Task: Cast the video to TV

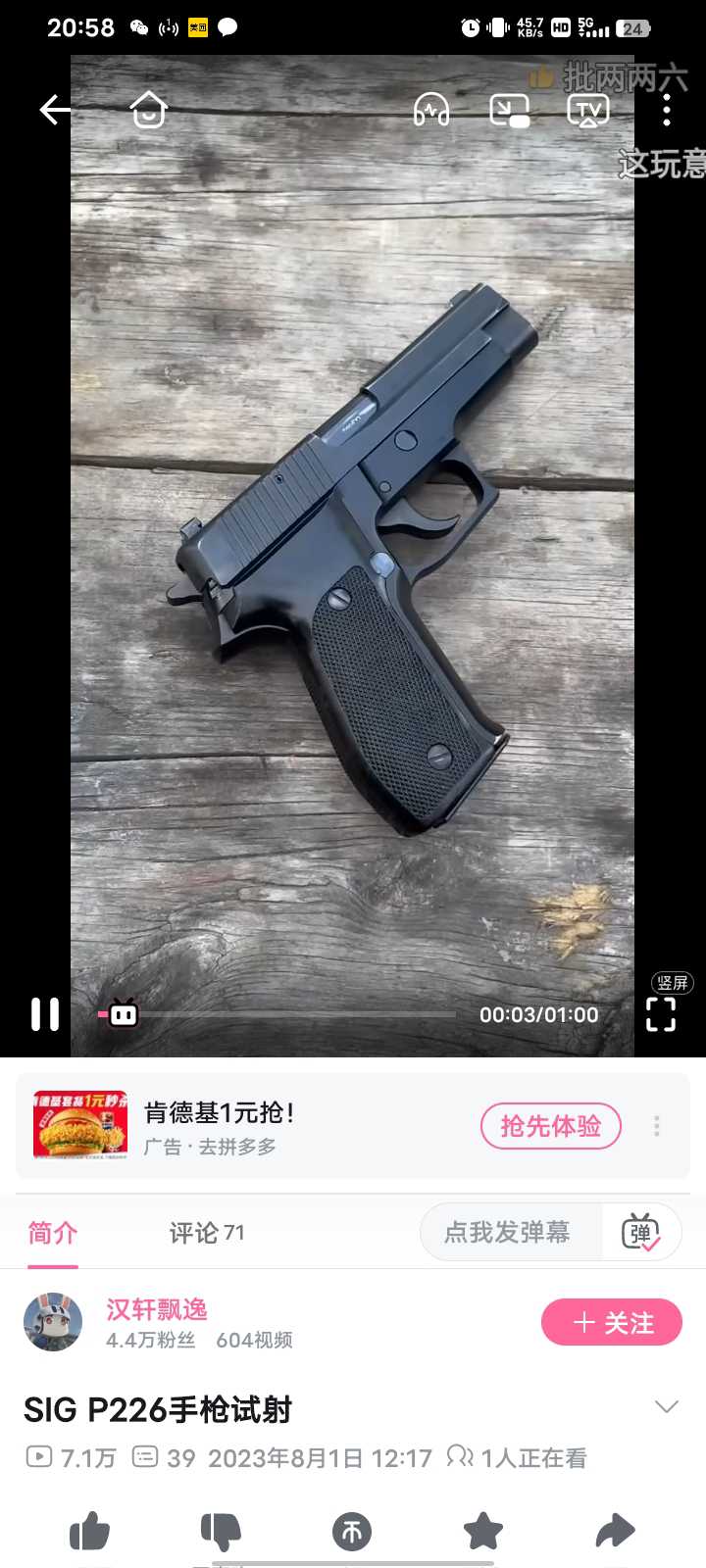Action: pos(588,110)
